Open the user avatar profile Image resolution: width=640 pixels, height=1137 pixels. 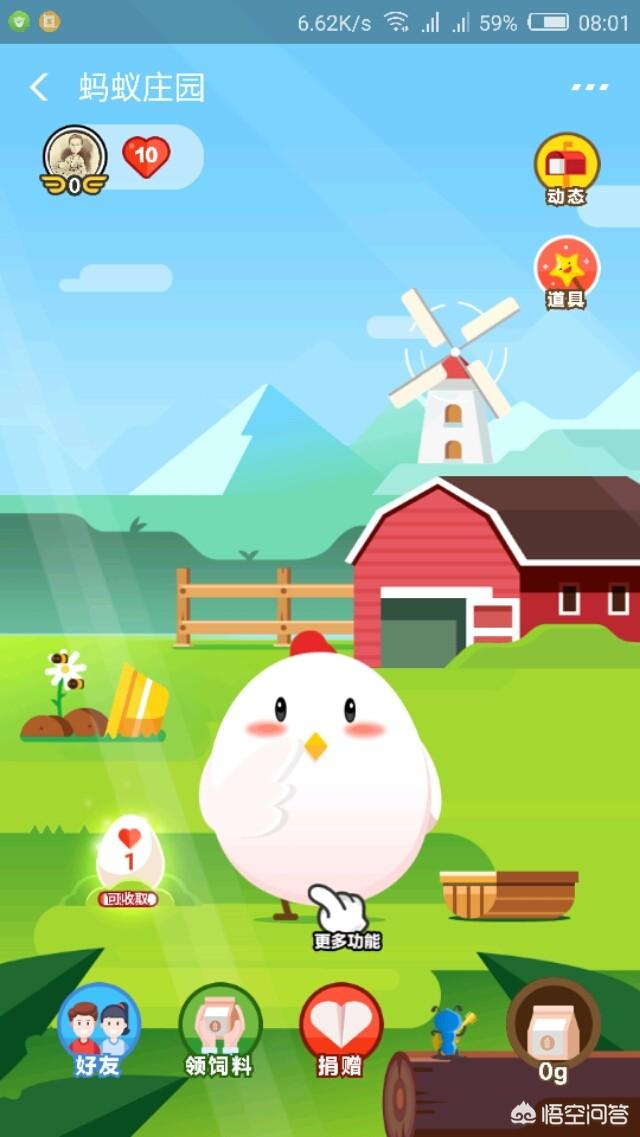tap(75, 160)
